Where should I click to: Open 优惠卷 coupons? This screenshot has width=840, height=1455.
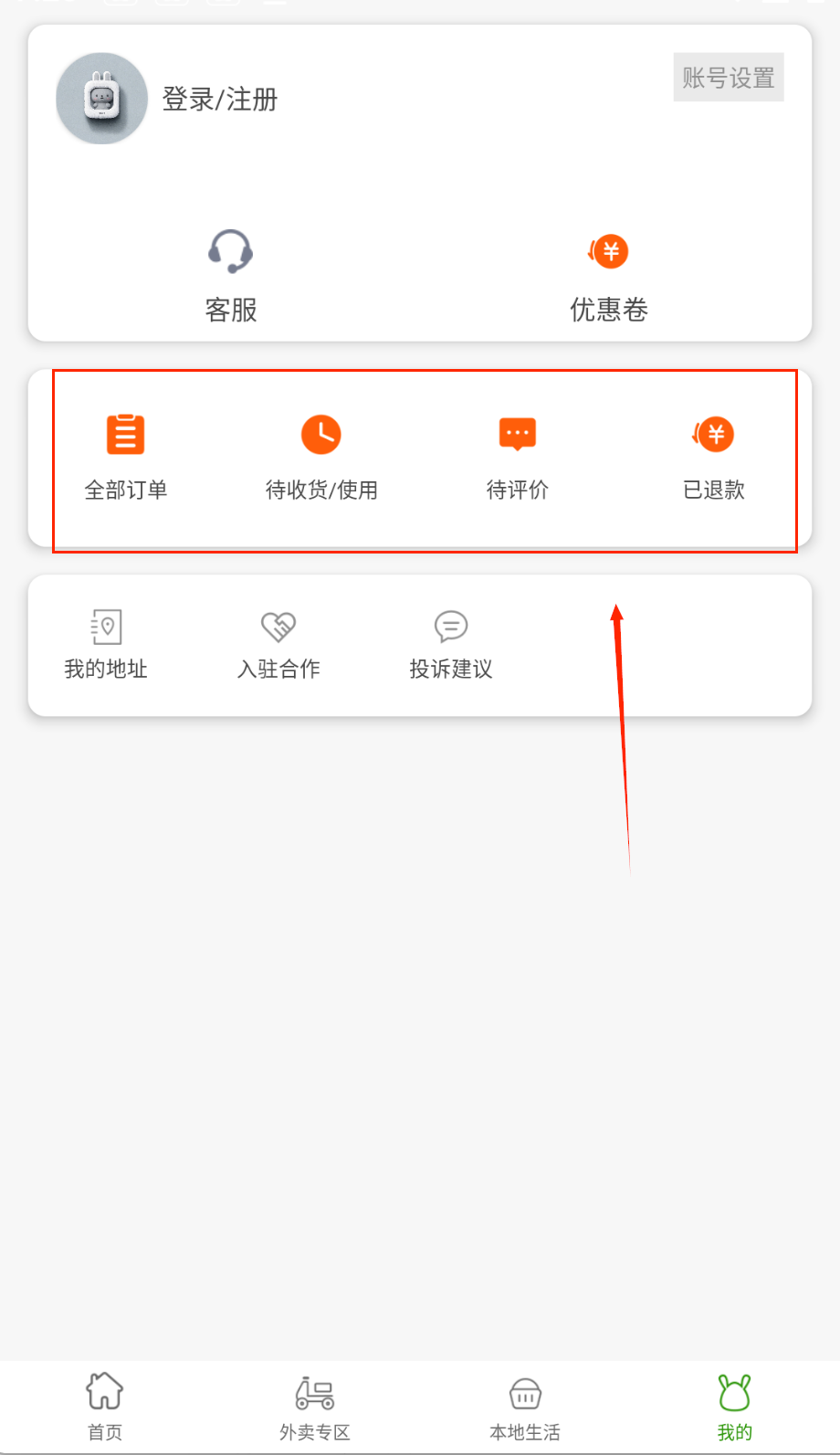click(608, 274)
